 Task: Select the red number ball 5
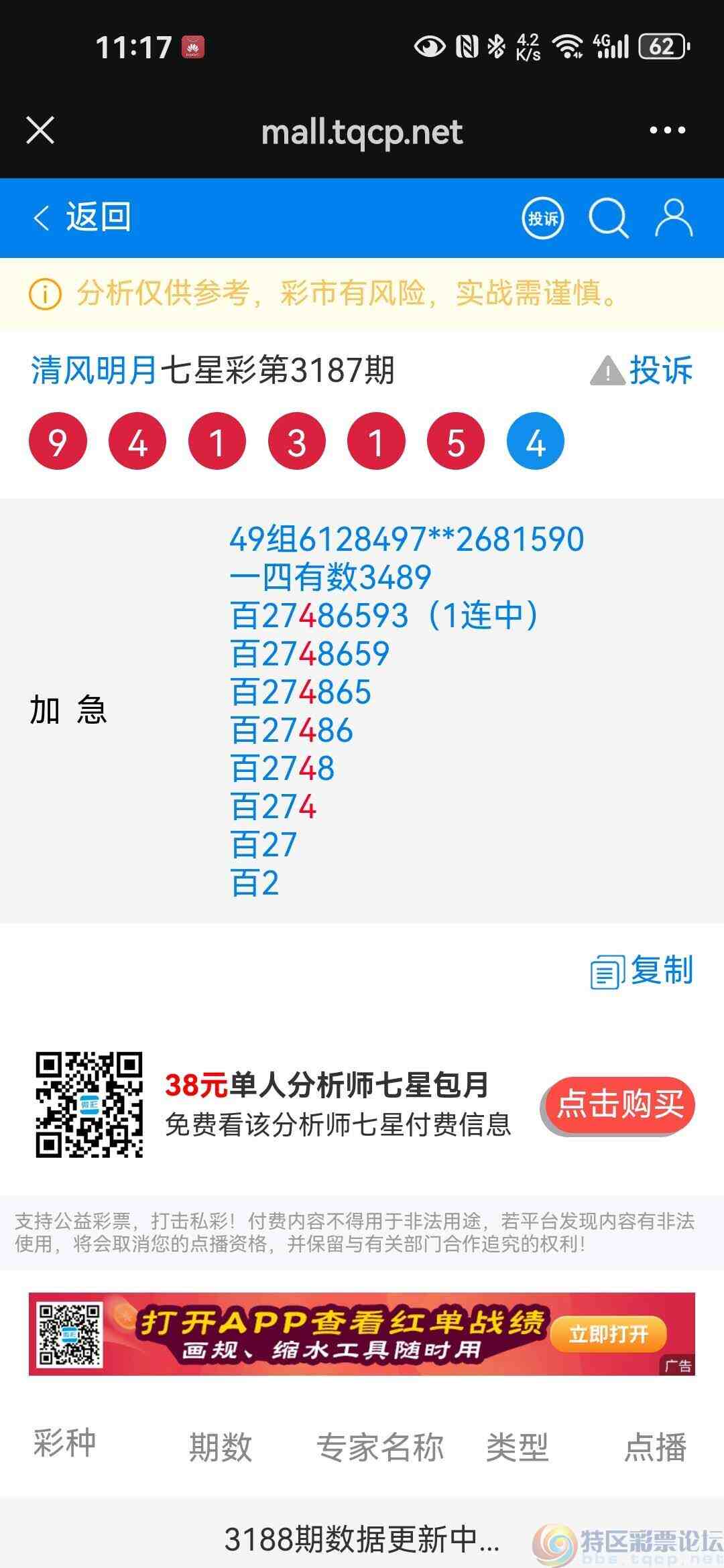[455, 441]
